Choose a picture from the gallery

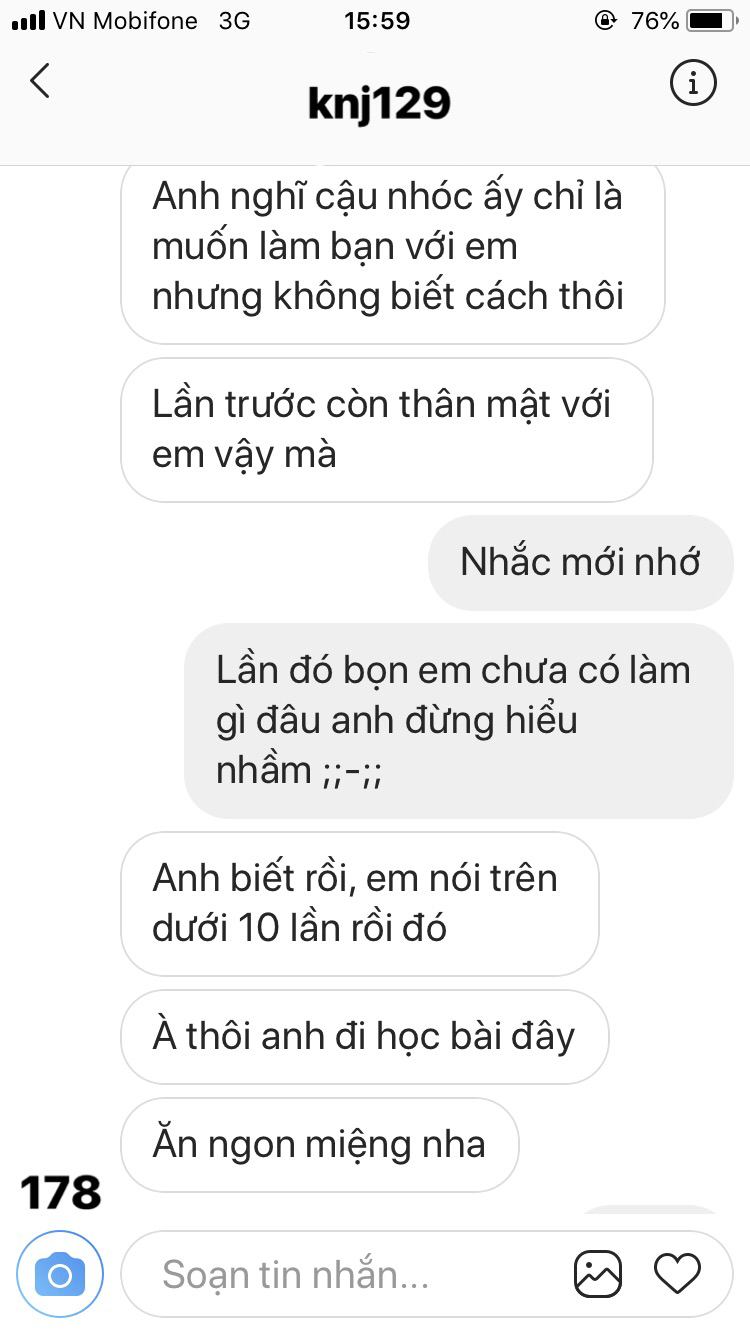tap(598, 1274)
